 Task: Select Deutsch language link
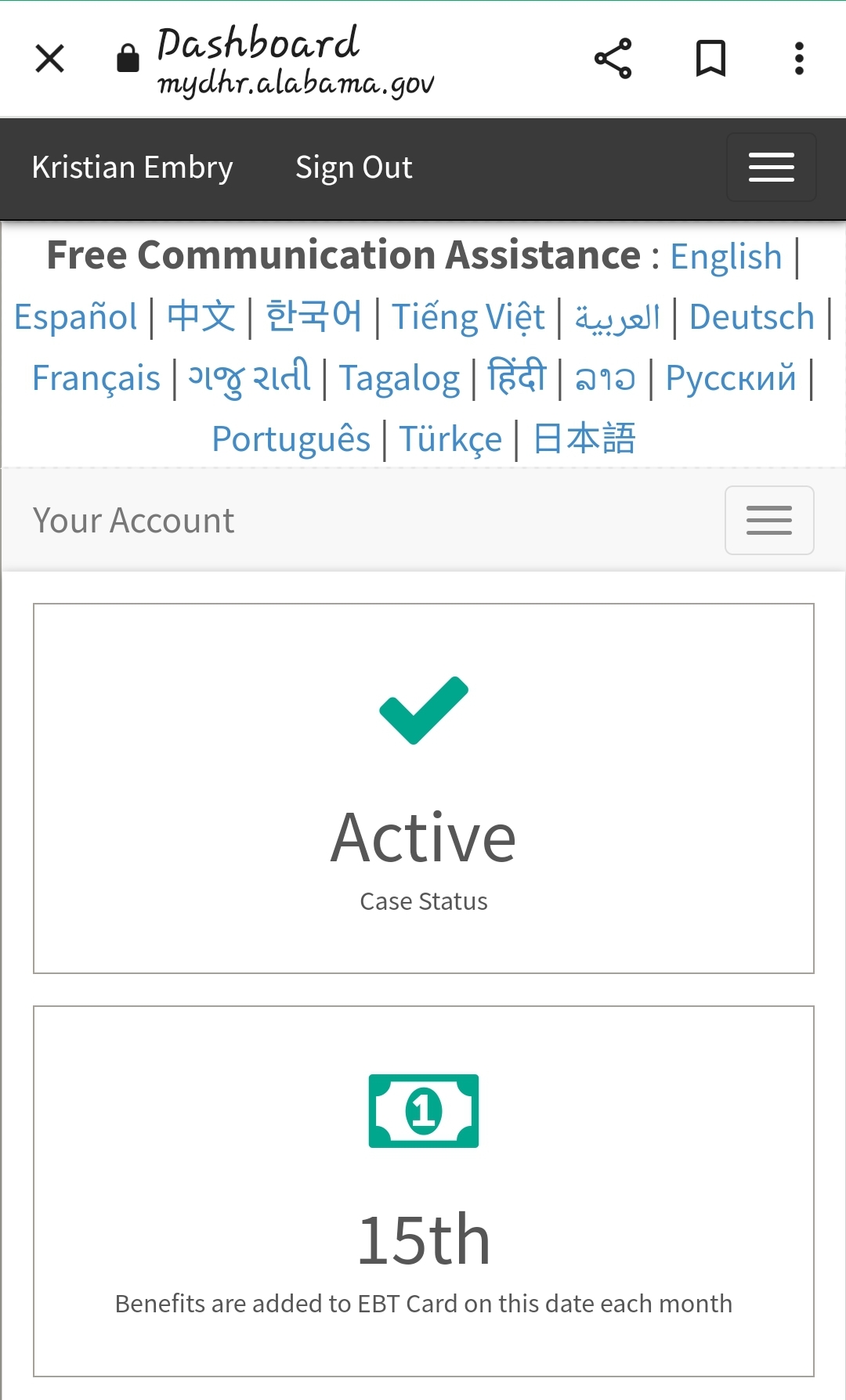click(x=752, y=317)
